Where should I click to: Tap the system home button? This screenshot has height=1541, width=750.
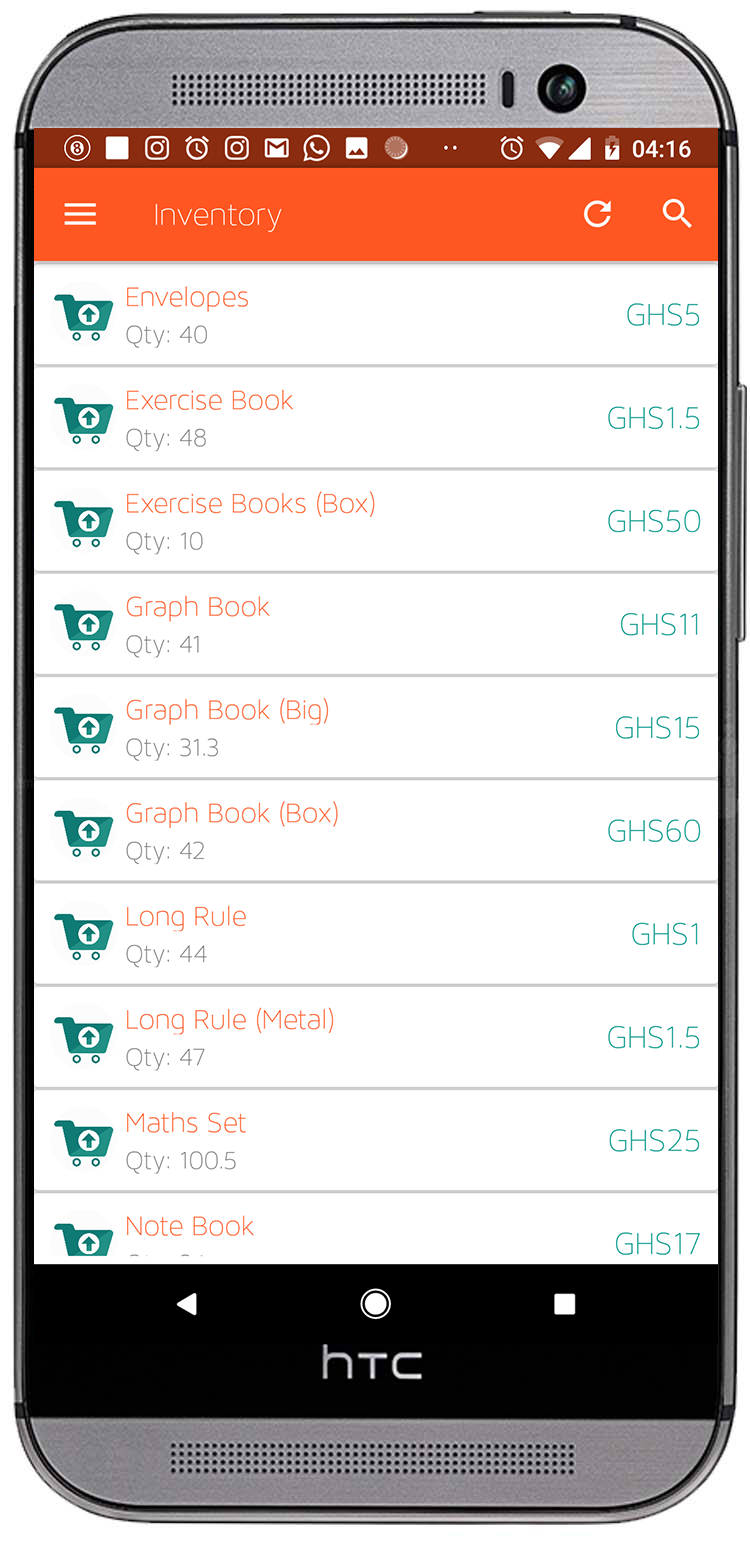click(375, 1303)
